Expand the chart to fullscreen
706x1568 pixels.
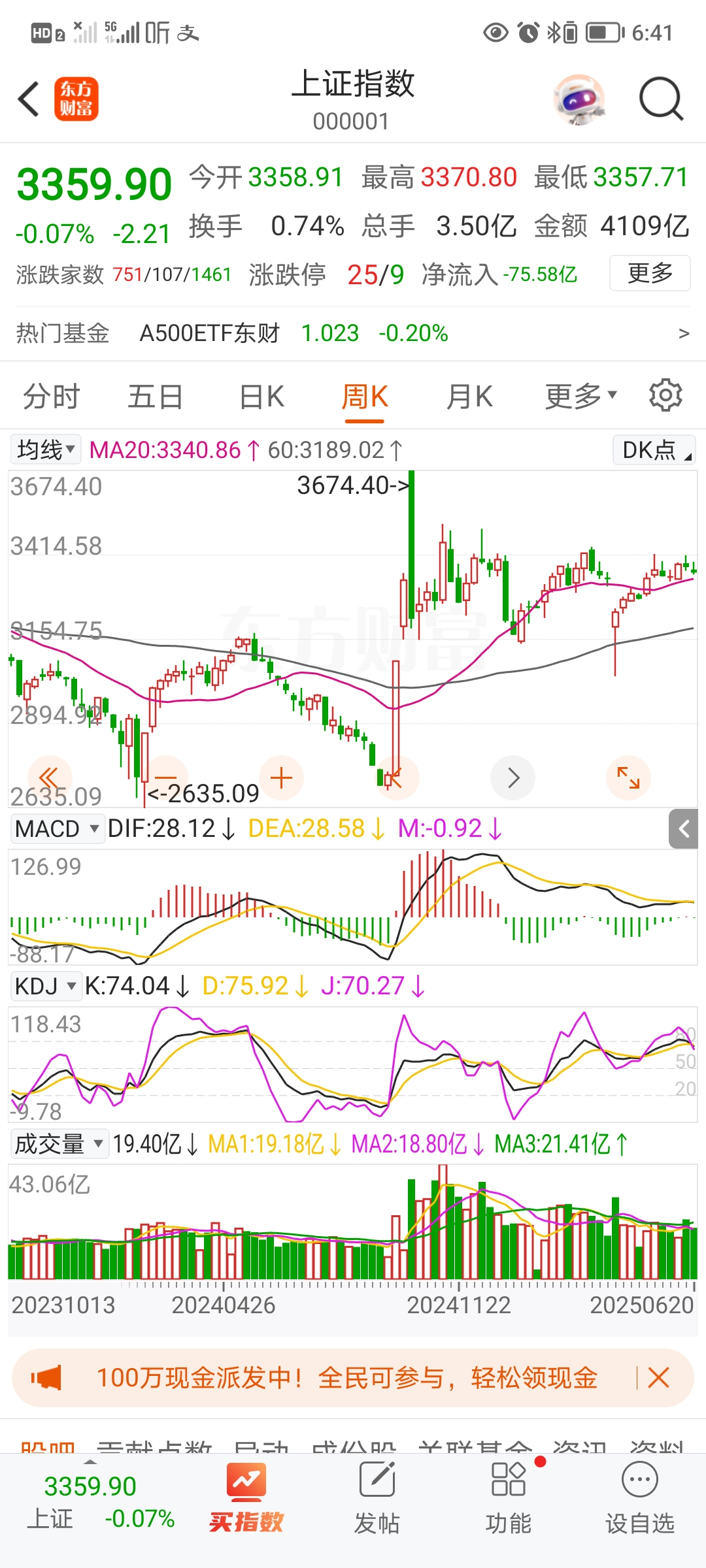click(x=628, y=777)
